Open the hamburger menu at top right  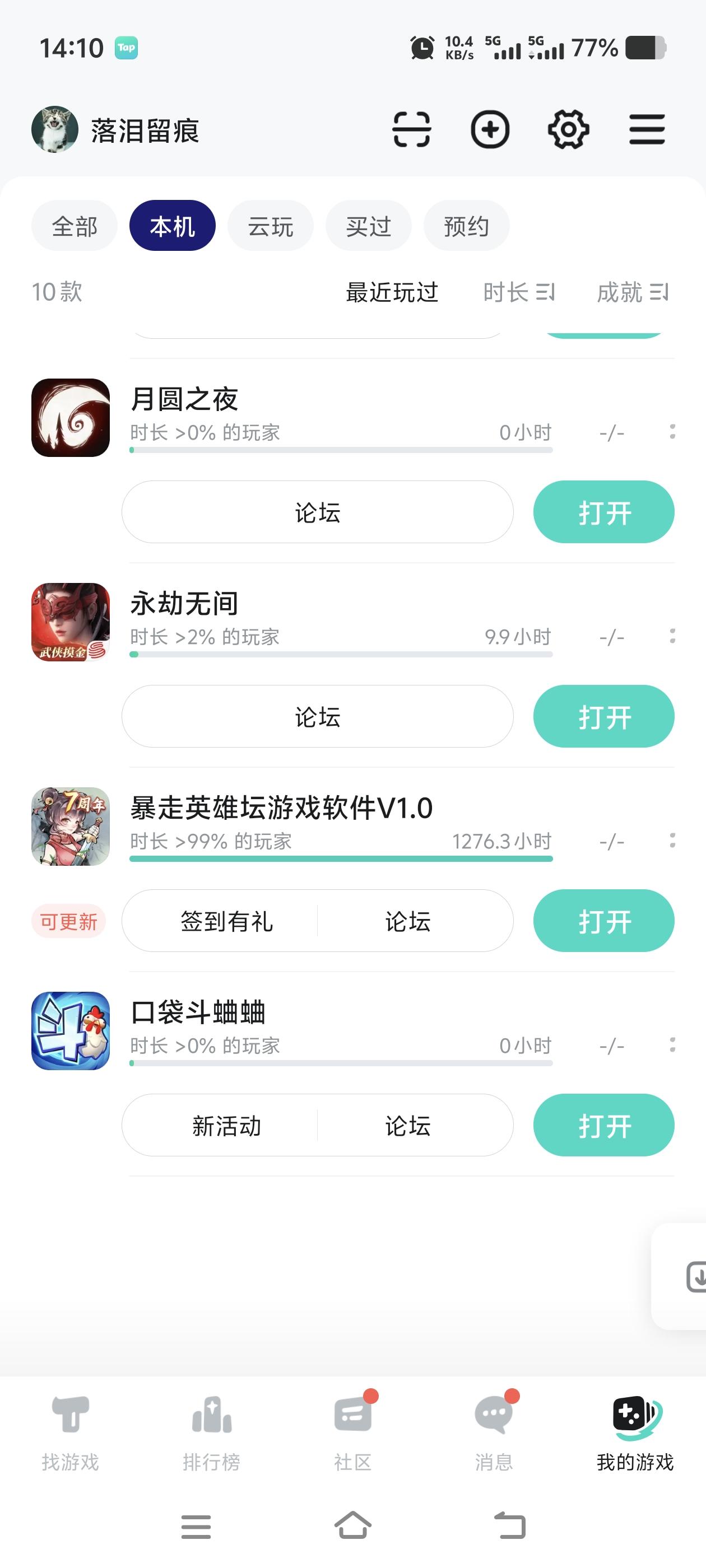click(647, 130)
